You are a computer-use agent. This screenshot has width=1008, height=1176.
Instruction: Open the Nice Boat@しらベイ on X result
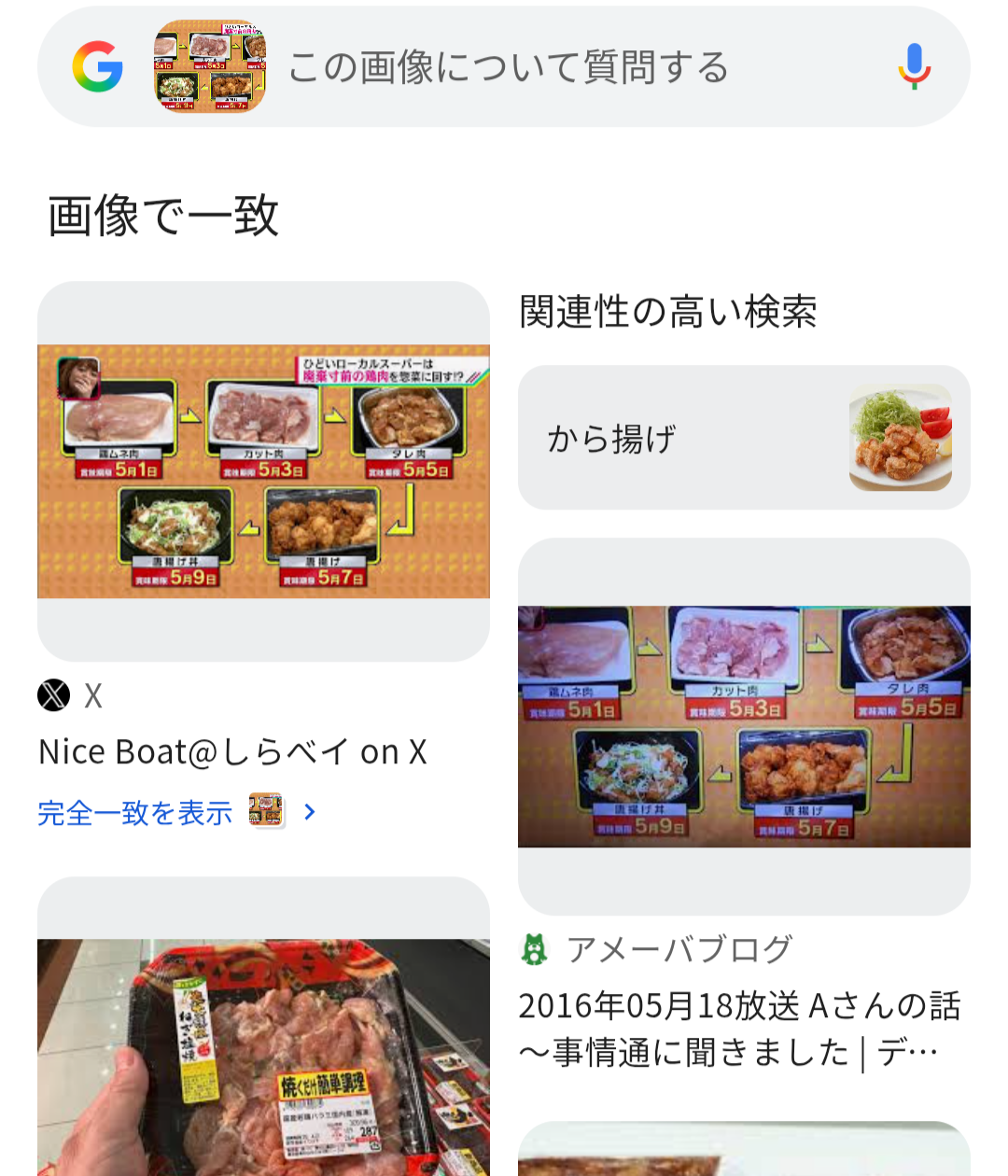coord(232,751)
